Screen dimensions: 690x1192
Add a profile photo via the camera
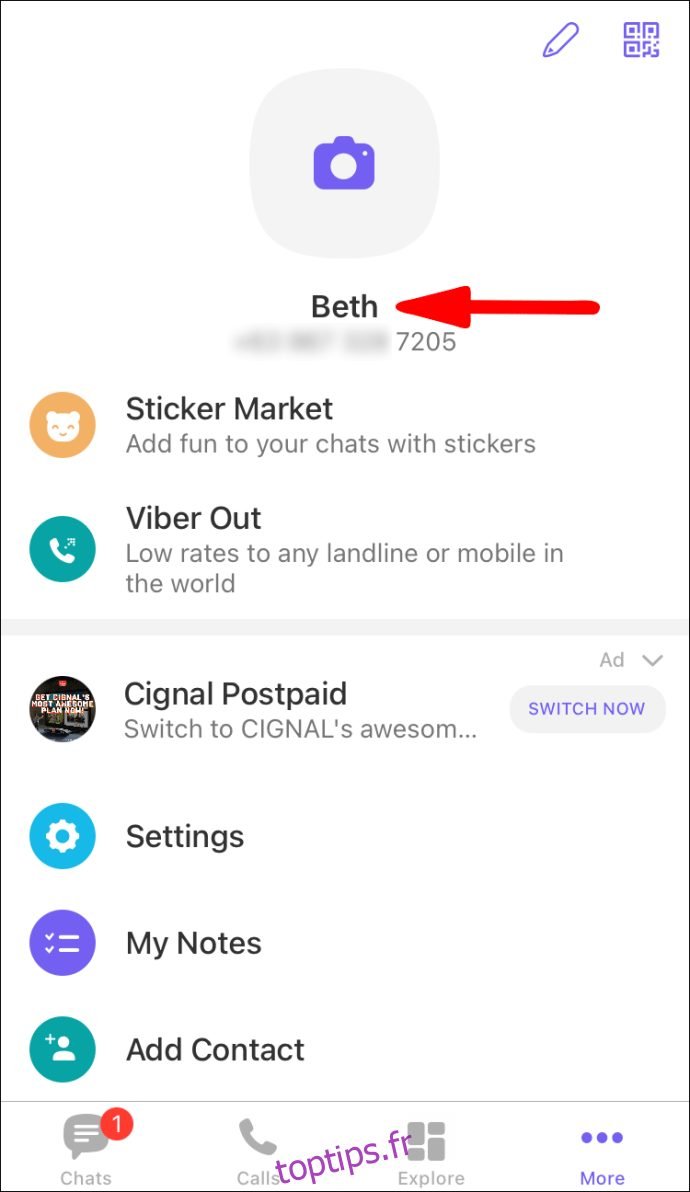pos(344,164)
